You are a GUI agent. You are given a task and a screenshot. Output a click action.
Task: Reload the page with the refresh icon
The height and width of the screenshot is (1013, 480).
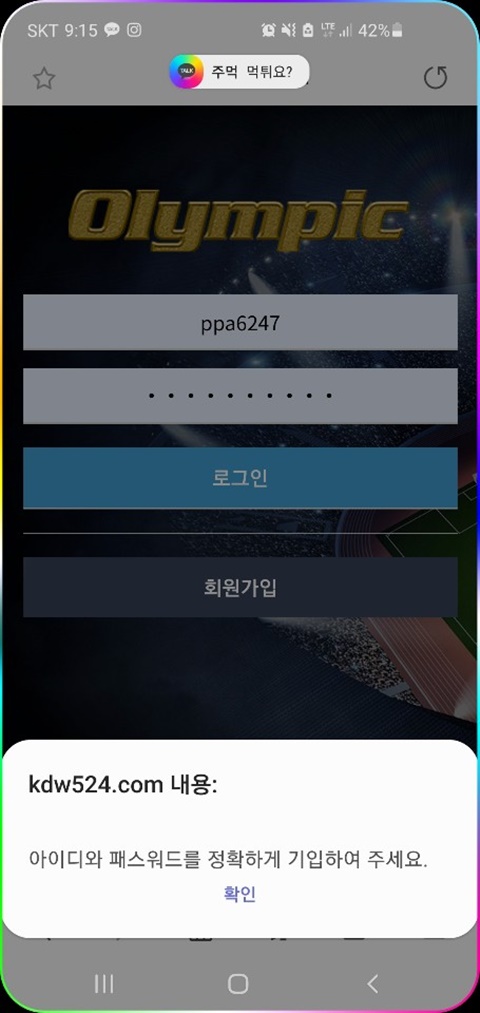pos(435,78)
